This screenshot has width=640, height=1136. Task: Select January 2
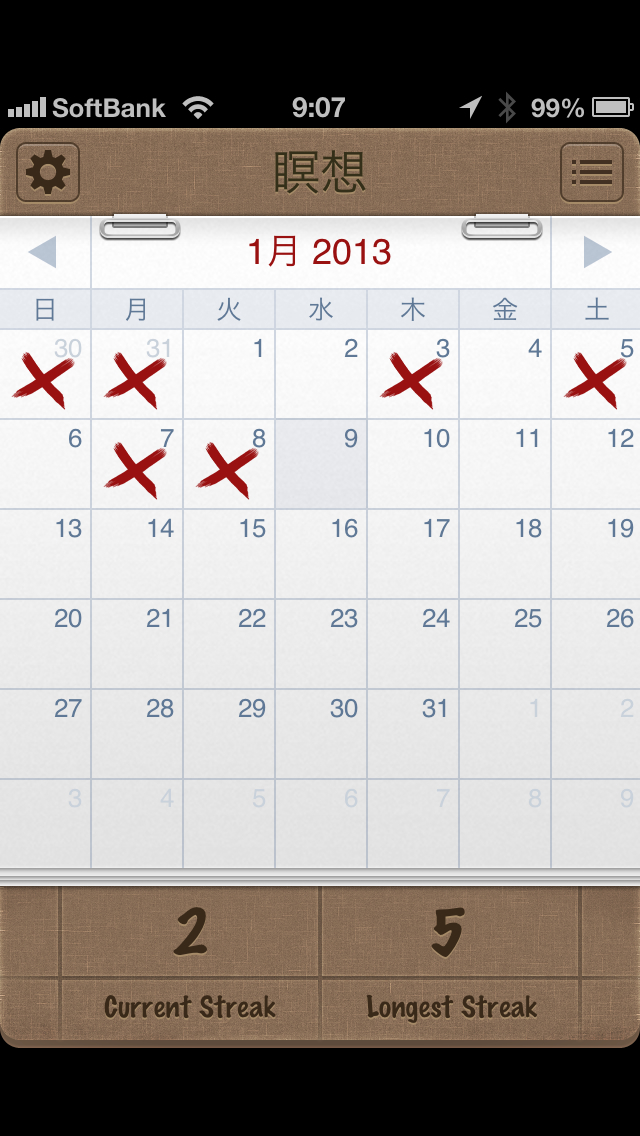321,374
